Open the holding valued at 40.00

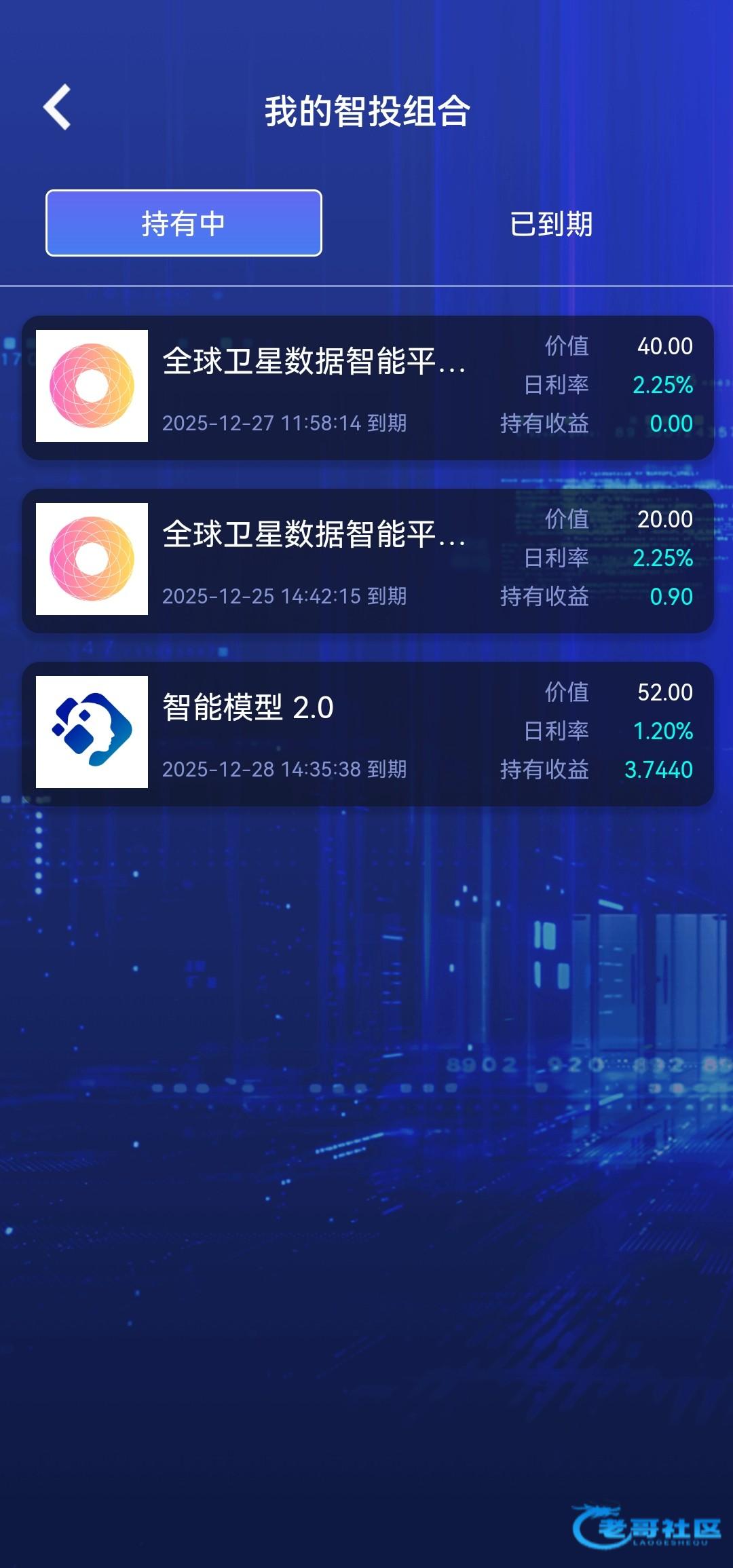pyautogui.click(x=367, y=388)
